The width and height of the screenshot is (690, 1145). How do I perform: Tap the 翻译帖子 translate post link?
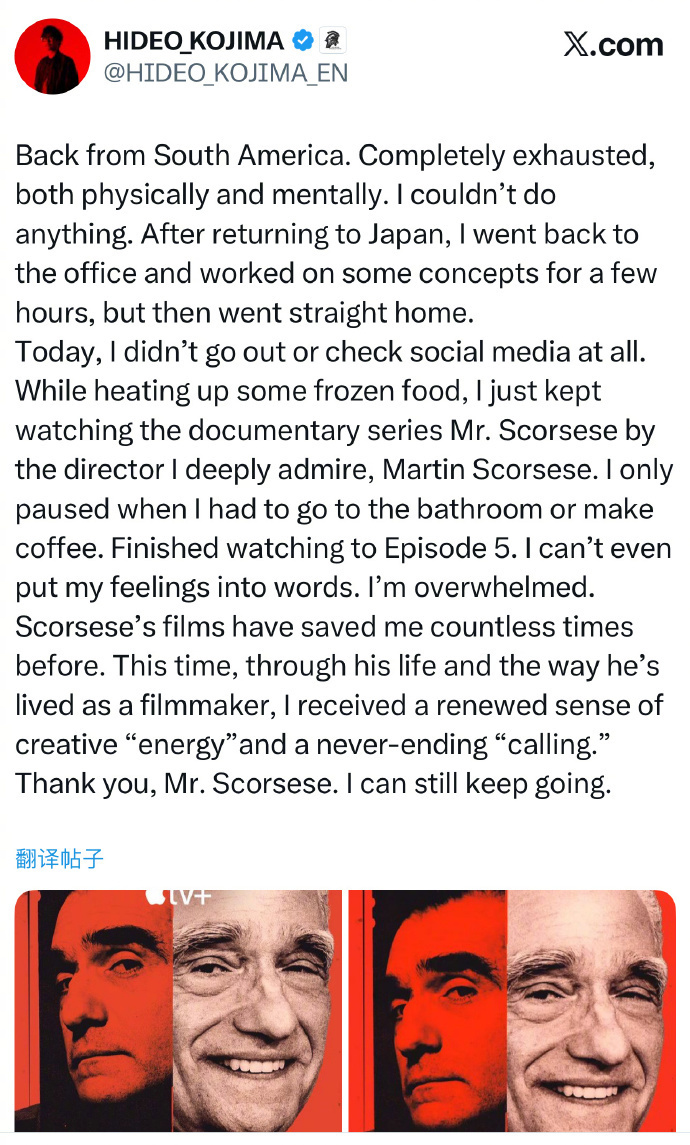(59, 858)
